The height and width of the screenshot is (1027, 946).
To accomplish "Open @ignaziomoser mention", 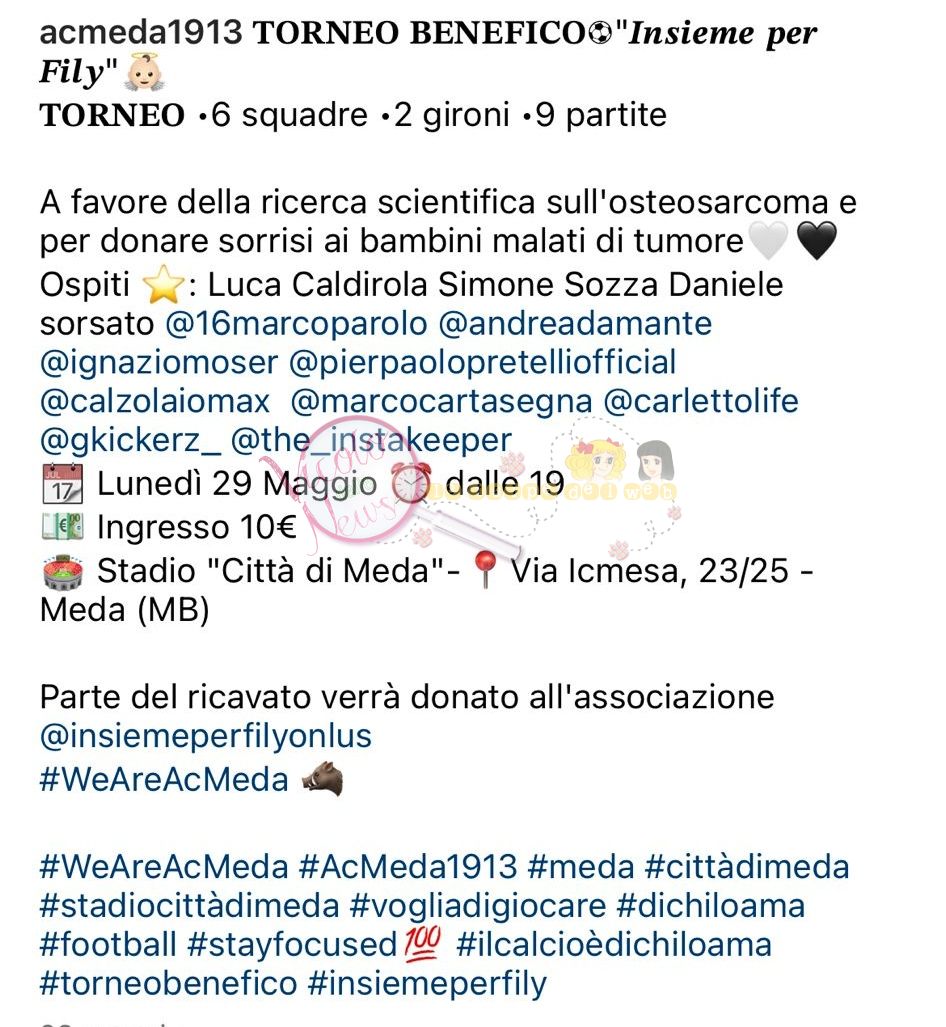I will tap(154, 362).
